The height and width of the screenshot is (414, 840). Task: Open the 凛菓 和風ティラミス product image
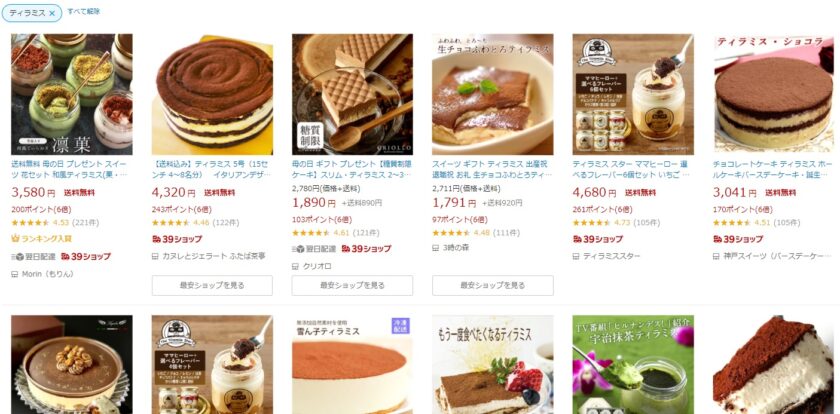(x=71, y=94)
